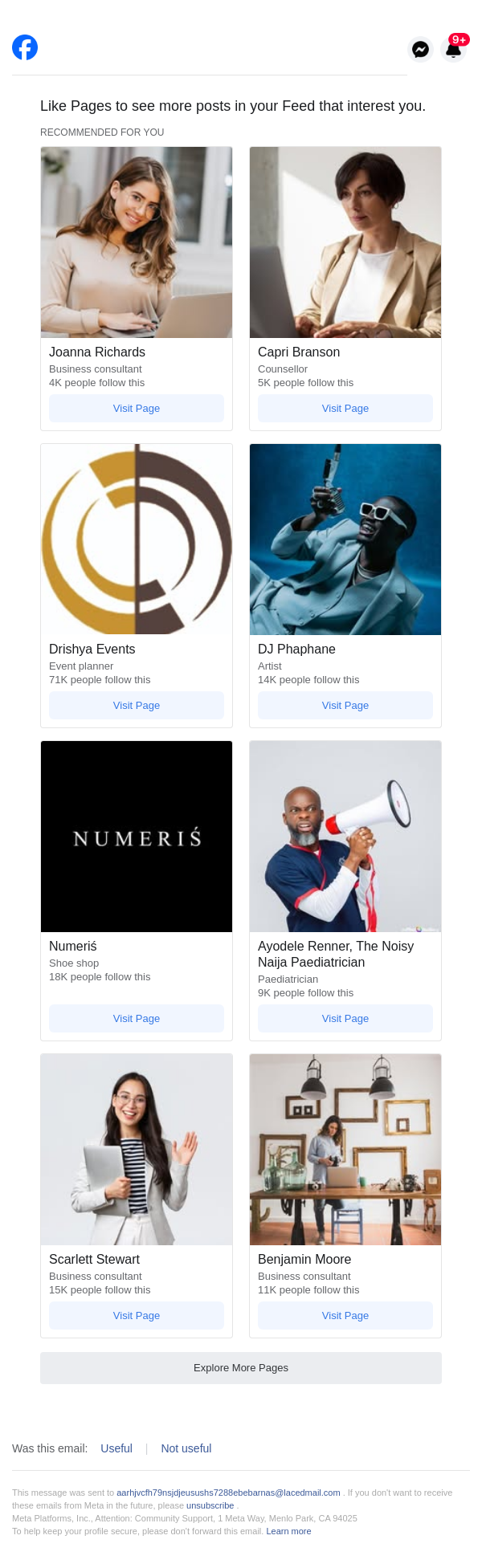Visit the Drishya Events page

[137, 706]
